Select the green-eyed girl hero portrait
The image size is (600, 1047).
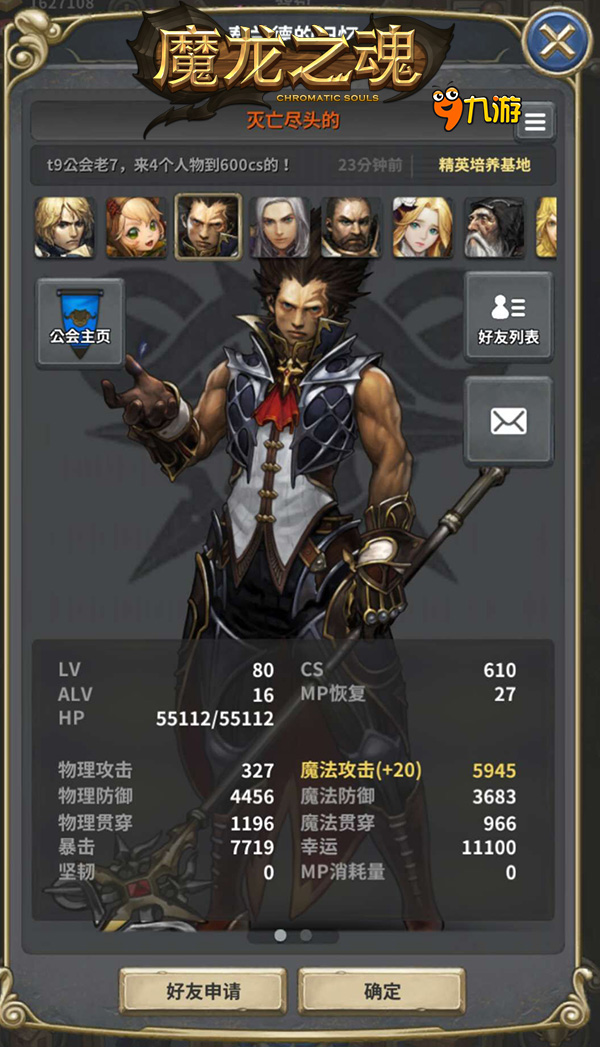point(136,227)
